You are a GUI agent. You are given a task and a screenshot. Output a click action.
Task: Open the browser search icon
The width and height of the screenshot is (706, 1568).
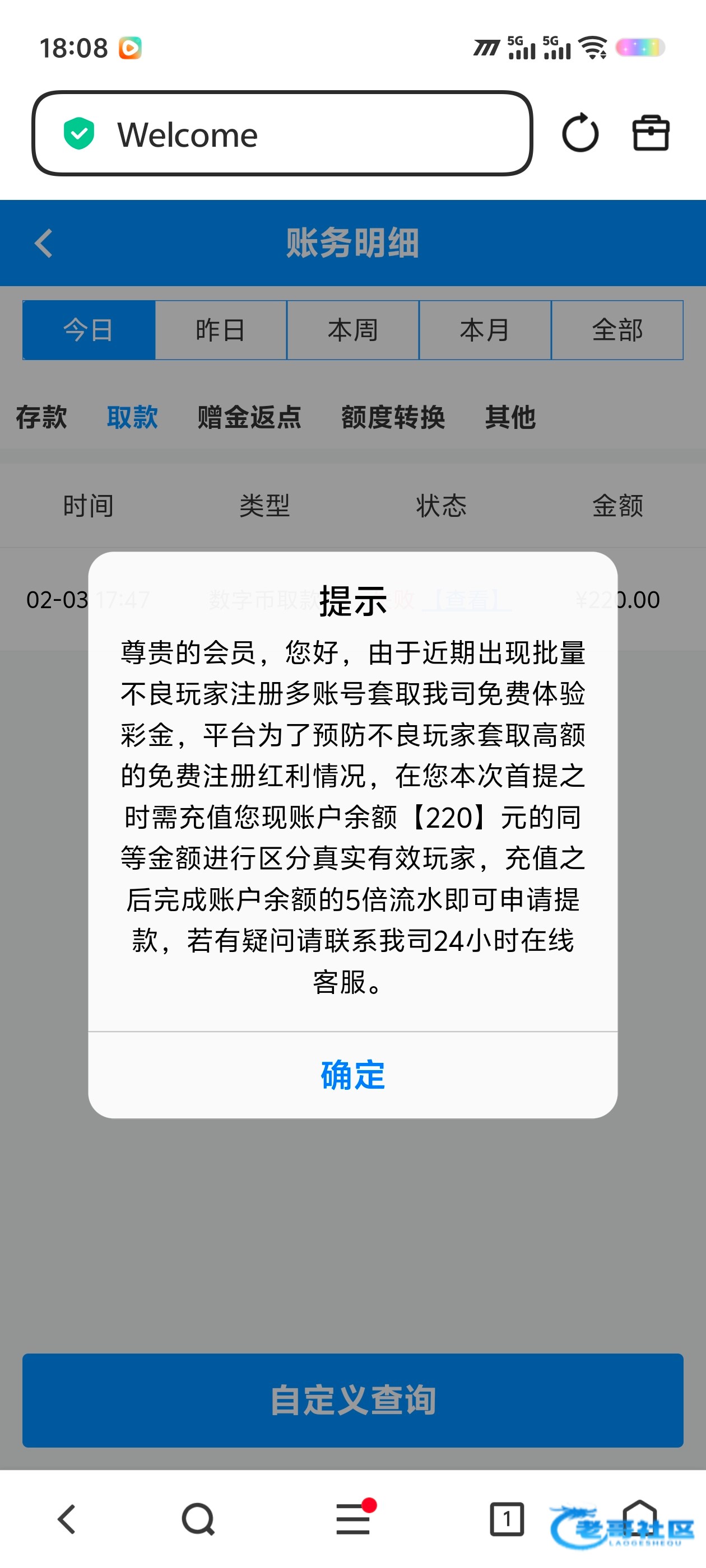198,1519
